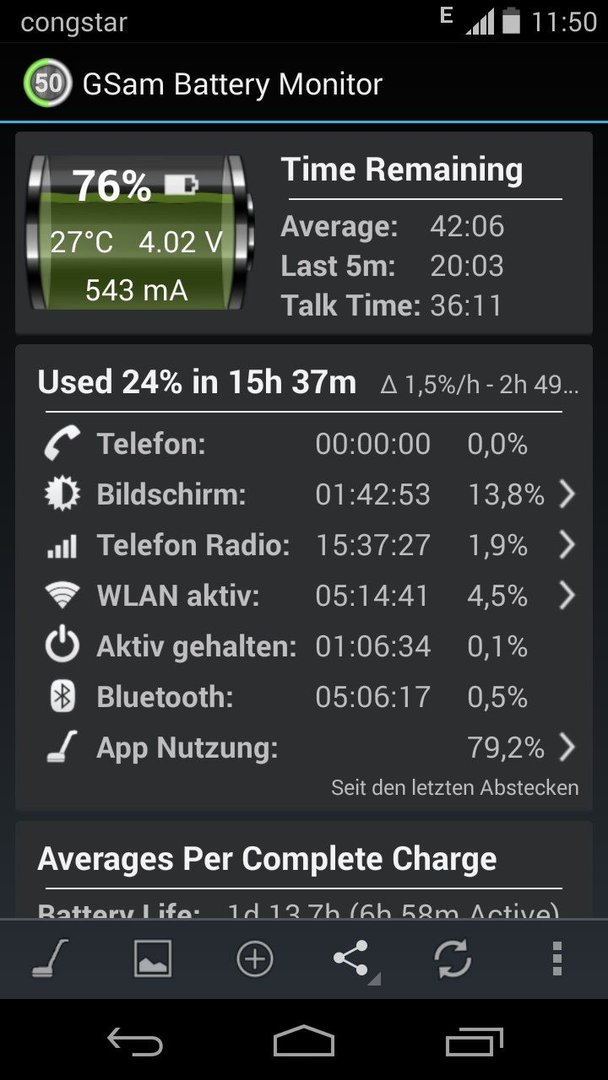Tap the plus circle icon in the toolbar
Viewport: 608px width, 1080px height.
click(x=255, y=959)
